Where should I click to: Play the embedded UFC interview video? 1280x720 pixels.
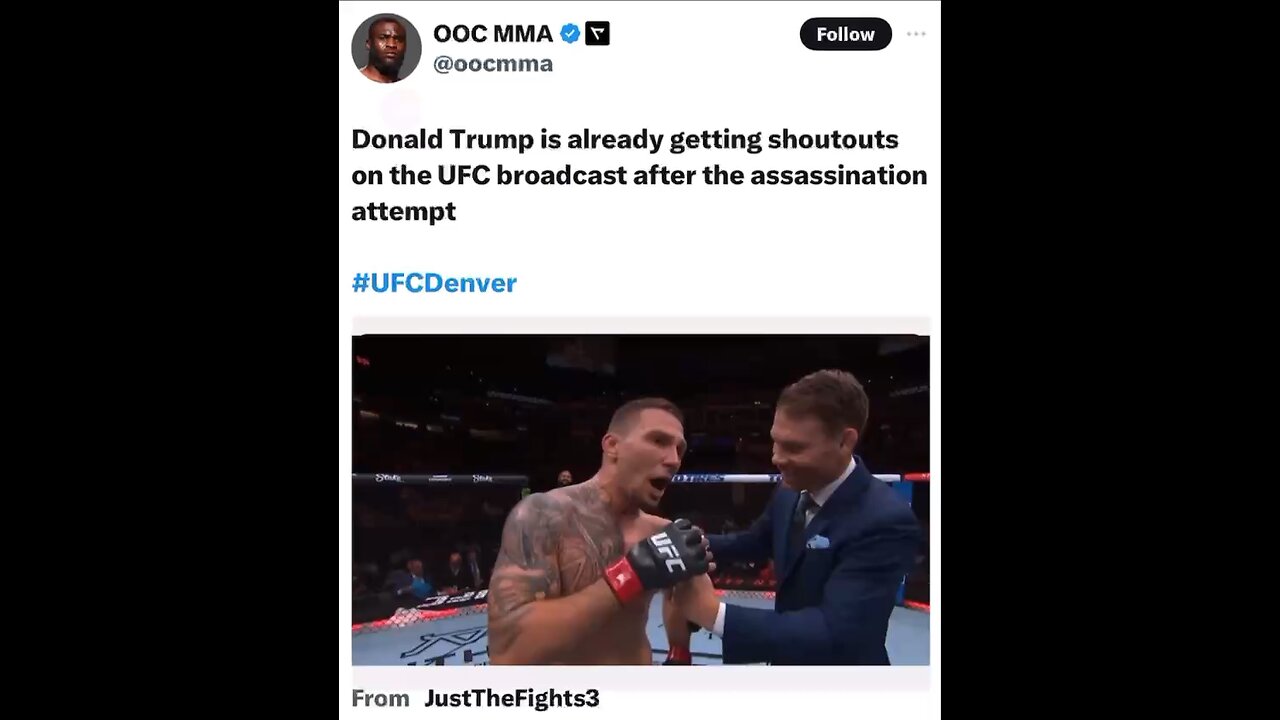point(640,500)
